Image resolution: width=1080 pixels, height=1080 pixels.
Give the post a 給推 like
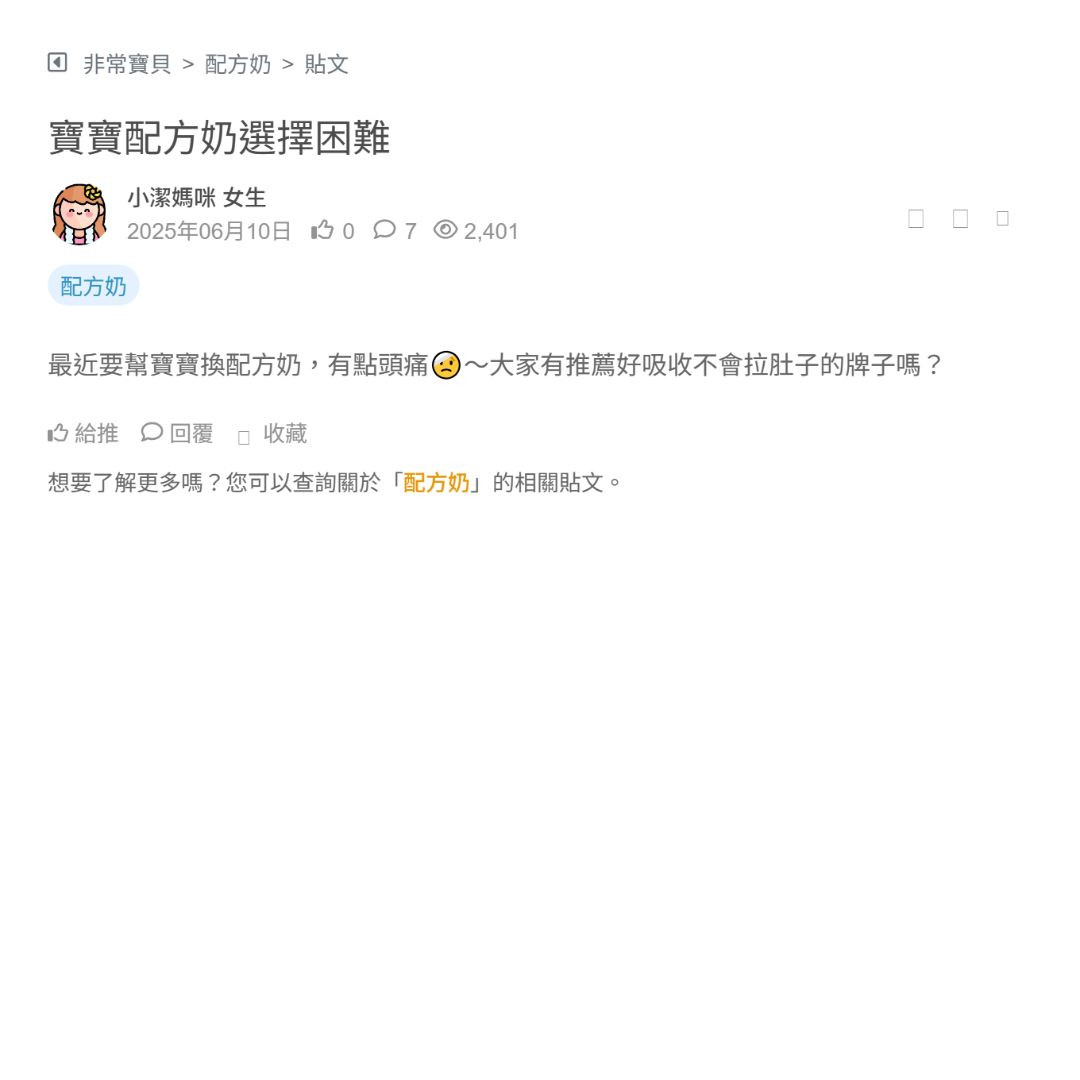(x=84, y=433)
